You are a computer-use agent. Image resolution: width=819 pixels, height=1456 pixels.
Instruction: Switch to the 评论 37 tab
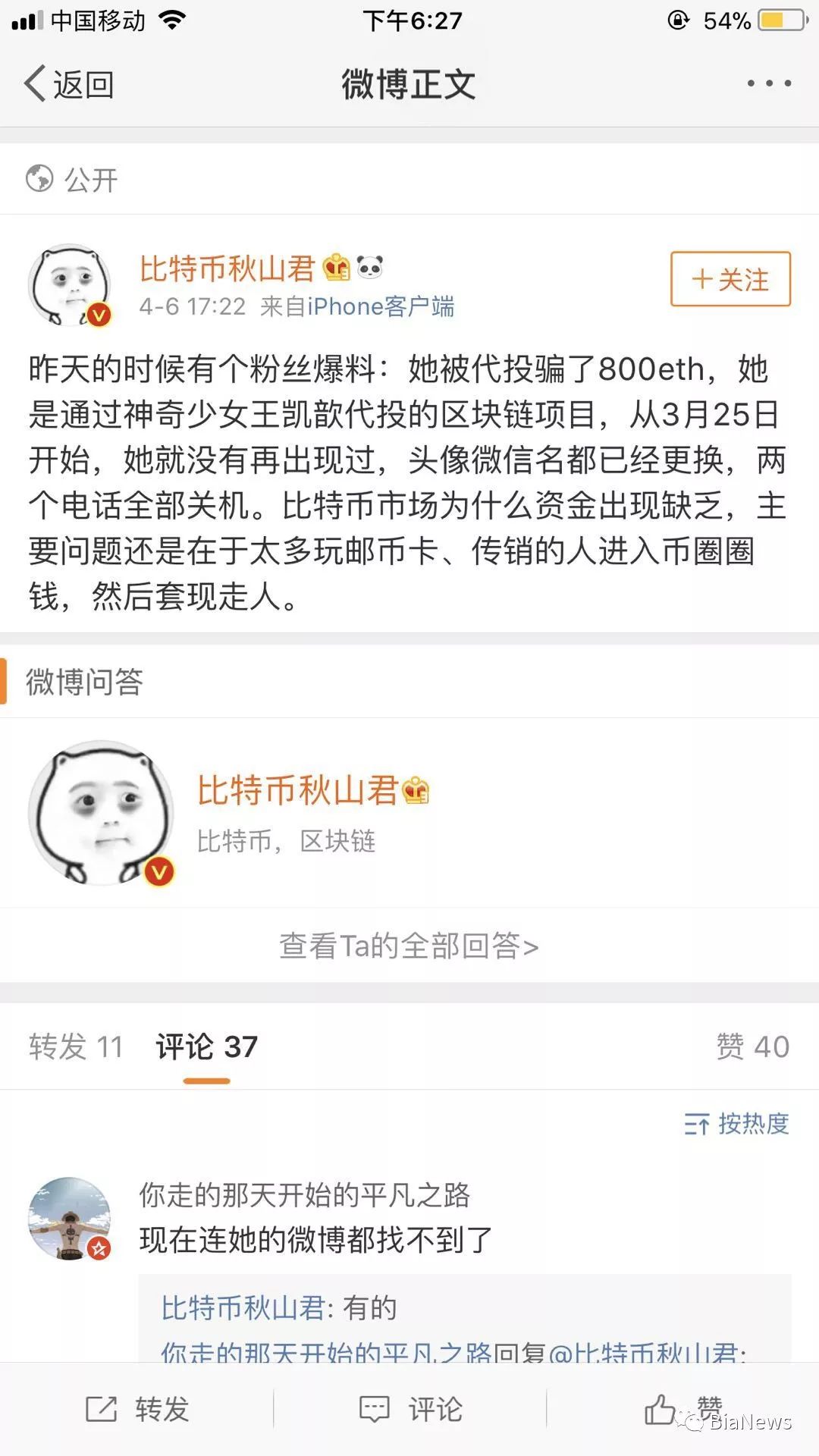(x=206, y=1047)
